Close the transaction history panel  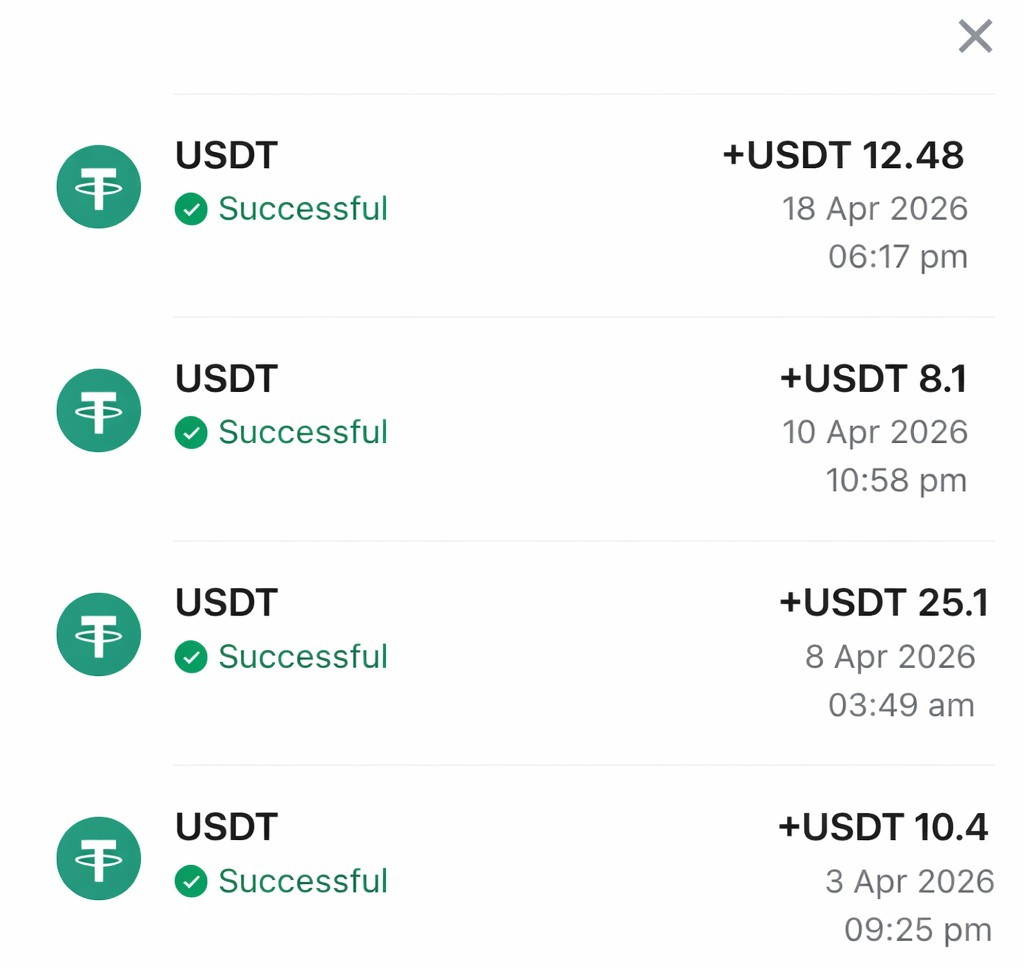pyautogui.click(x=975, y=37)
